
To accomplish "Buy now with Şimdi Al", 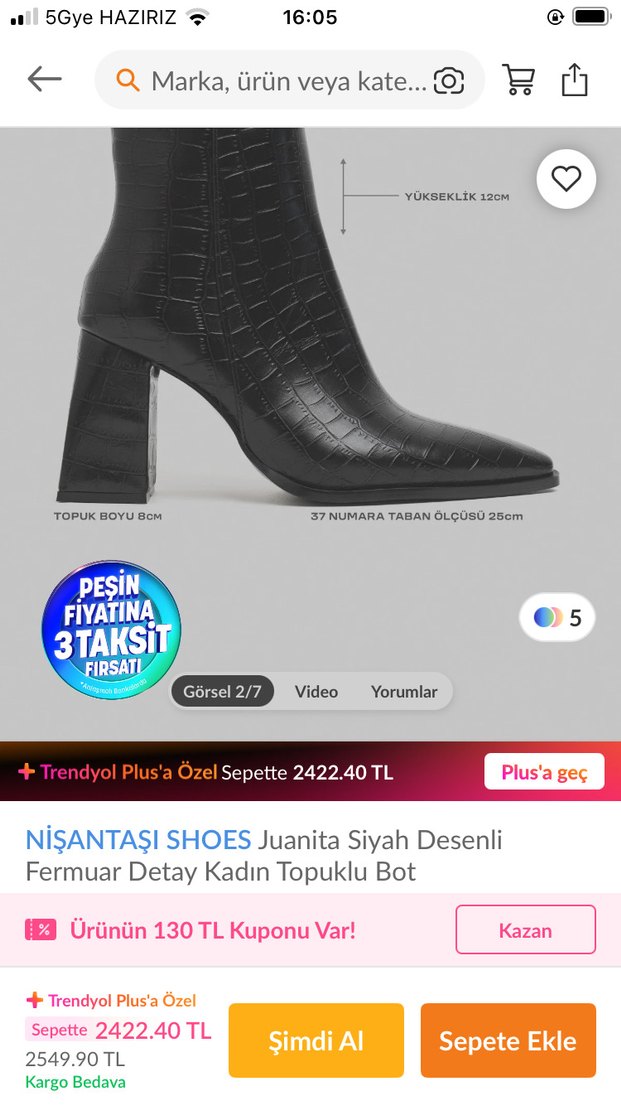I will (x=316, y=1041).
